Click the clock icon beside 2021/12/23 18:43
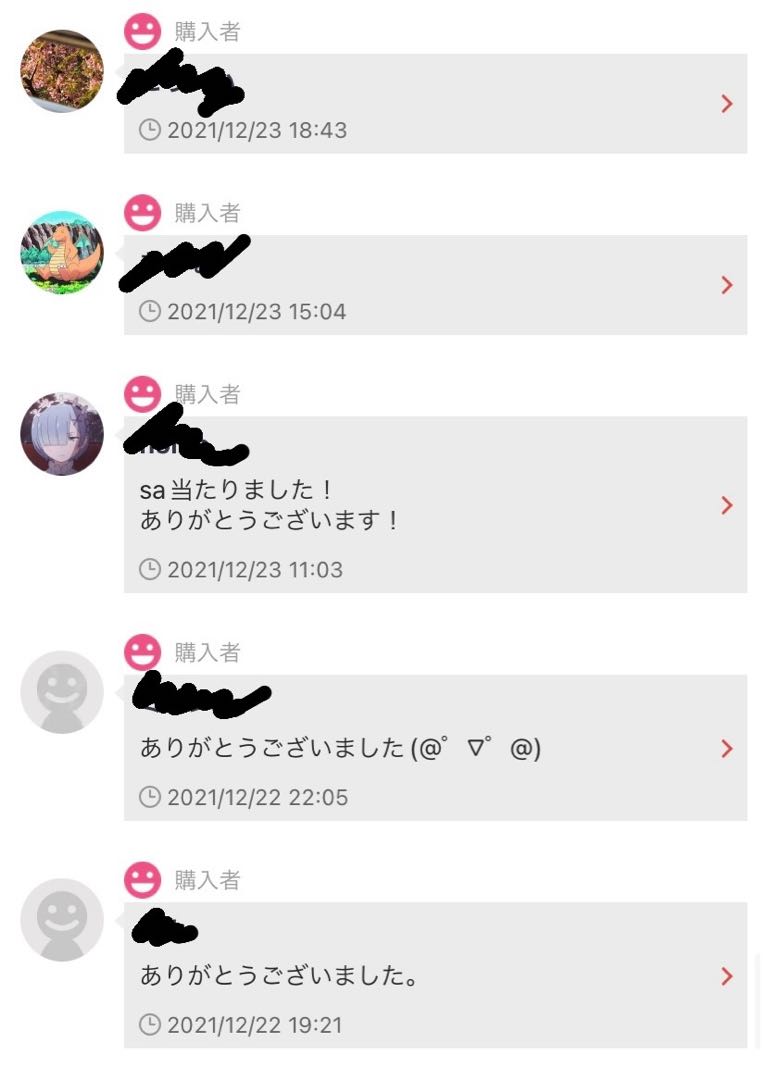The image size is (767, 1080). coord(150,129)
